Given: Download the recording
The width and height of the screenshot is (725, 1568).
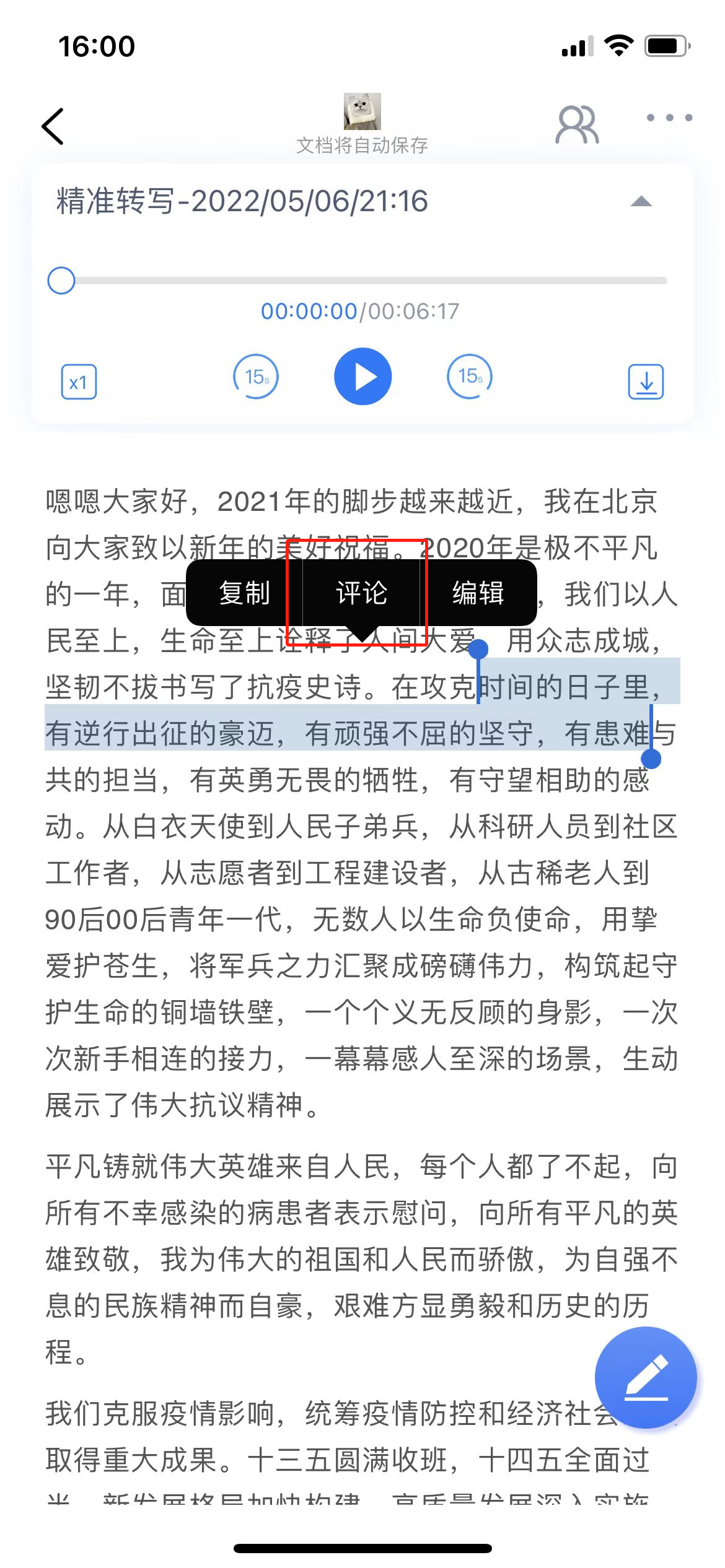Looking at the screenshot, I should 646,381.
